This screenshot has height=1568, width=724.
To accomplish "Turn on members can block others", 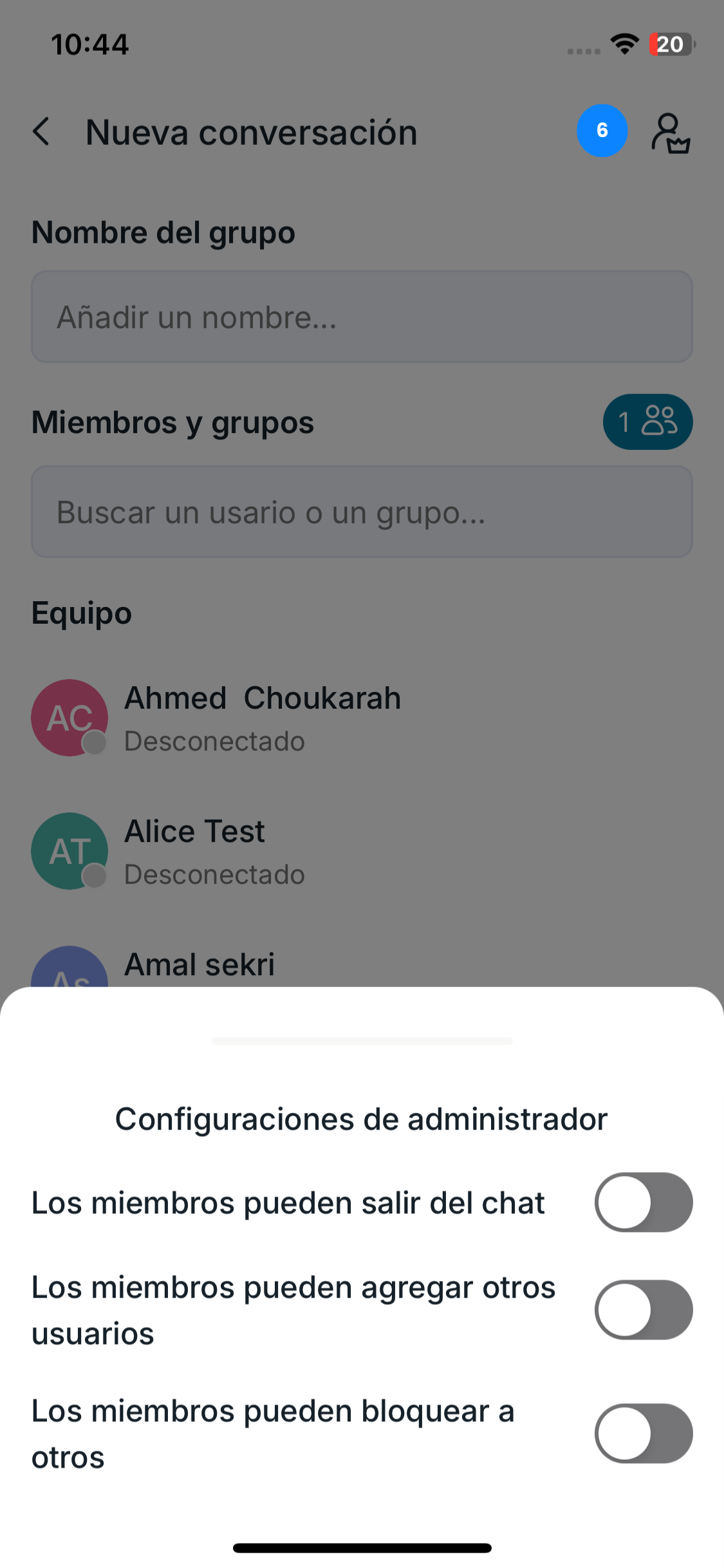I will click(643, 1433).
